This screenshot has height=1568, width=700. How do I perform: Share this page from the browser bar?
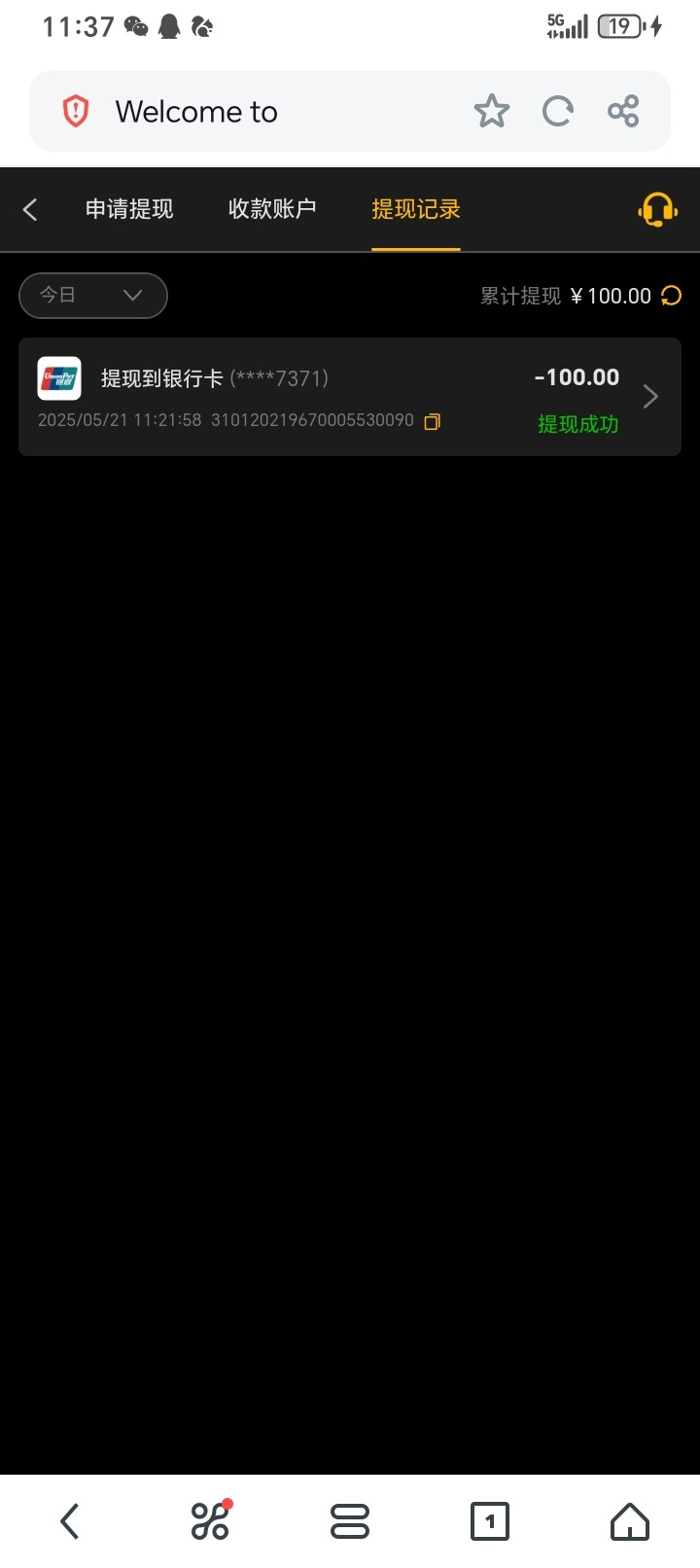(623, 112)
